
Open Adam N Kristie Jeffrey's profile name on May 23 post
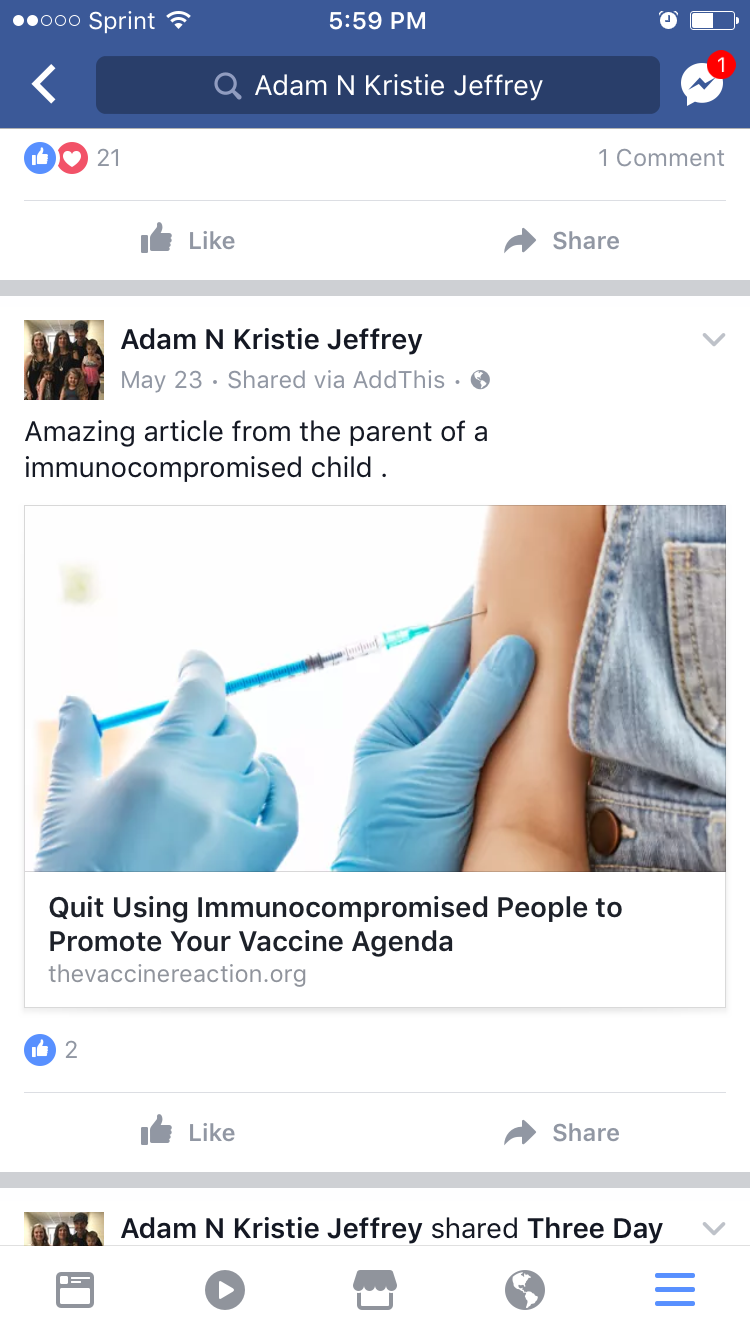272,340
